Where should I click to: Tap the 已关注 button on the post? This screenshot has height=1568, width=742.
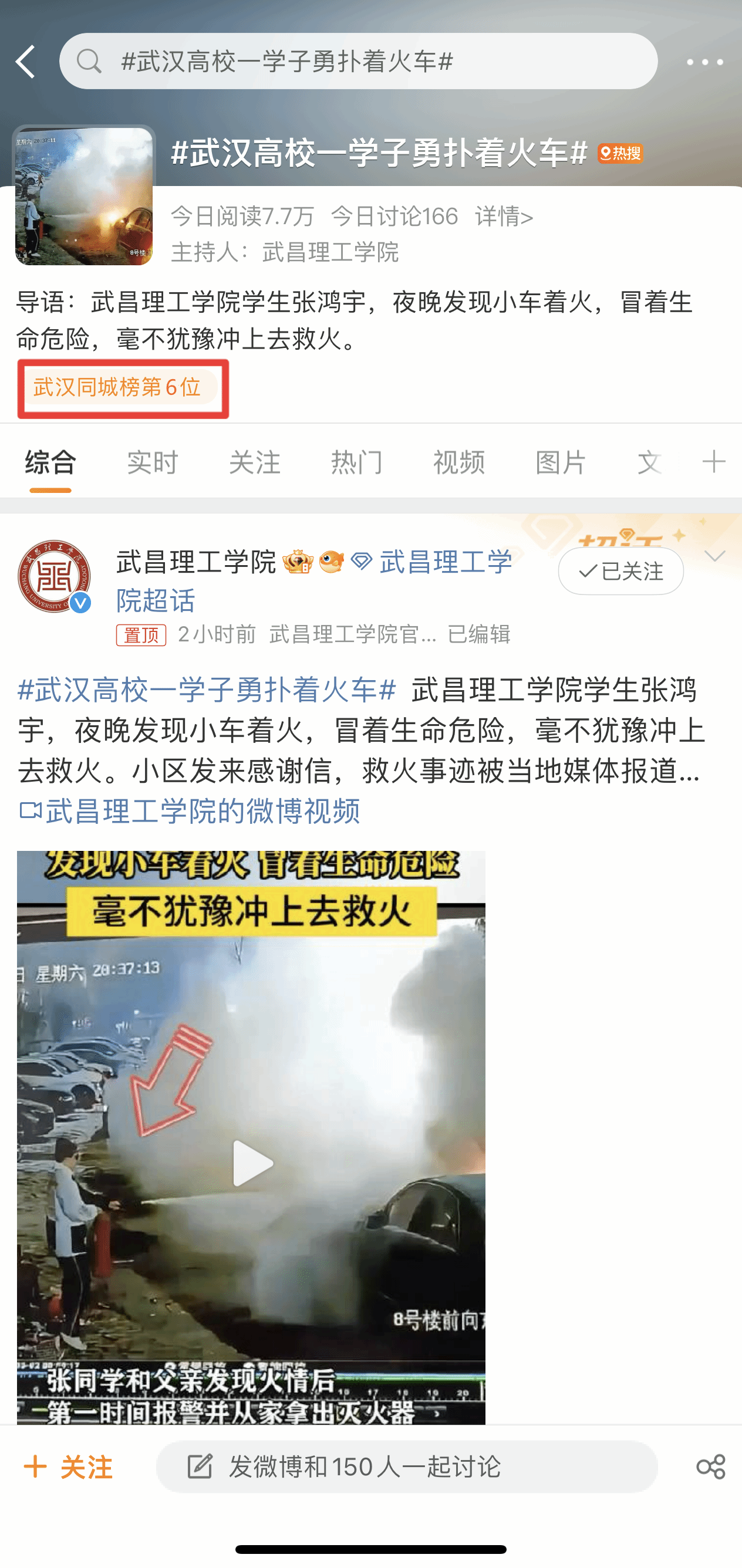[x=620, y=571]
